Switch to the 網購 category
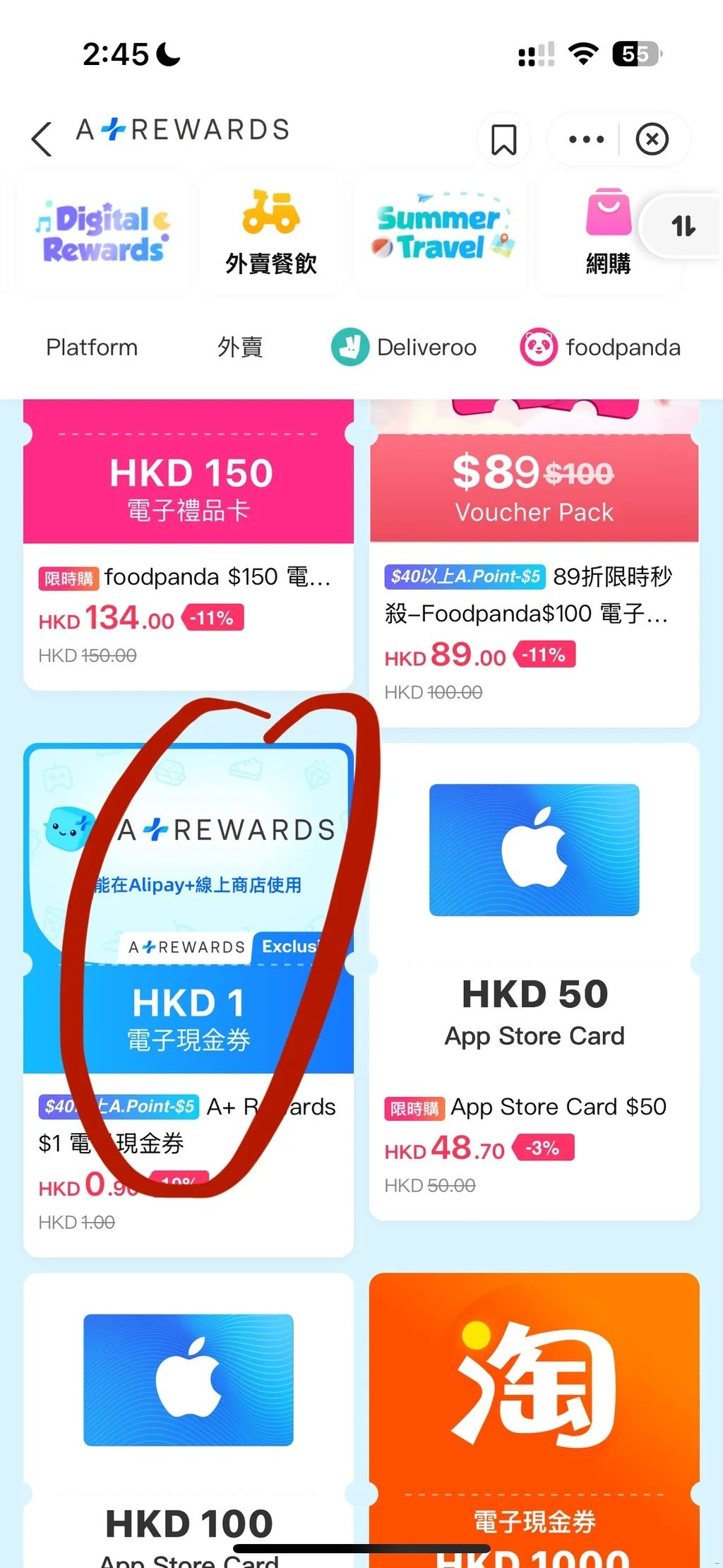 (x=608, y=233)
